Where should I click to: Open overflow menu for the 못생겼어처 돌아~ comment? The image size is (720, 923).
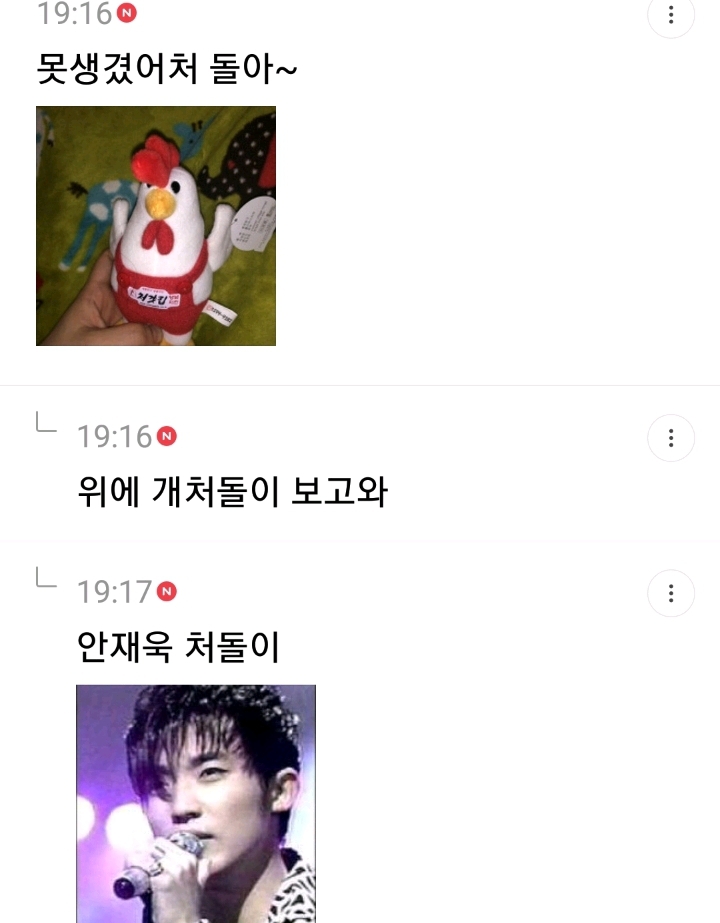(x=671, y=15)
